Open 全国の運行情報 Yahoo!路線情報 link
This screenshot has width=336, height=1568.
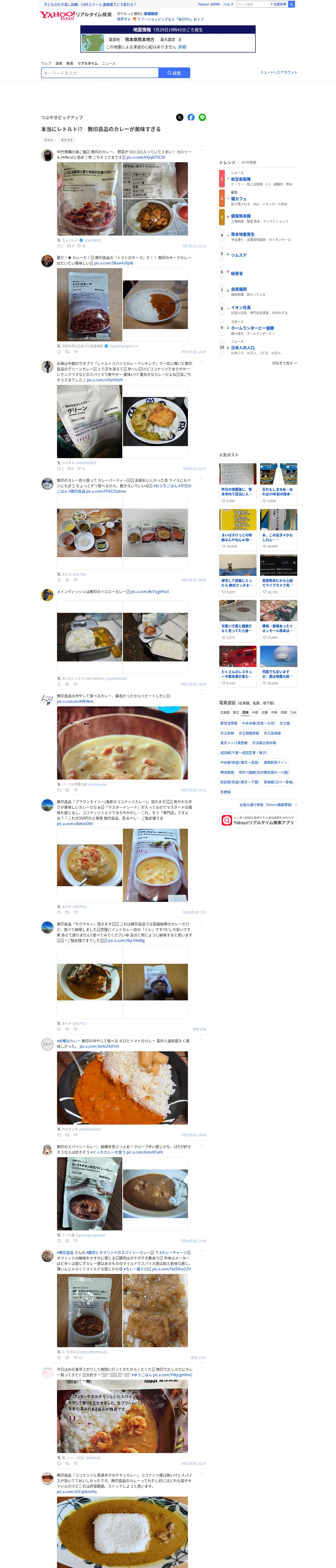click(x=268, y=805)
